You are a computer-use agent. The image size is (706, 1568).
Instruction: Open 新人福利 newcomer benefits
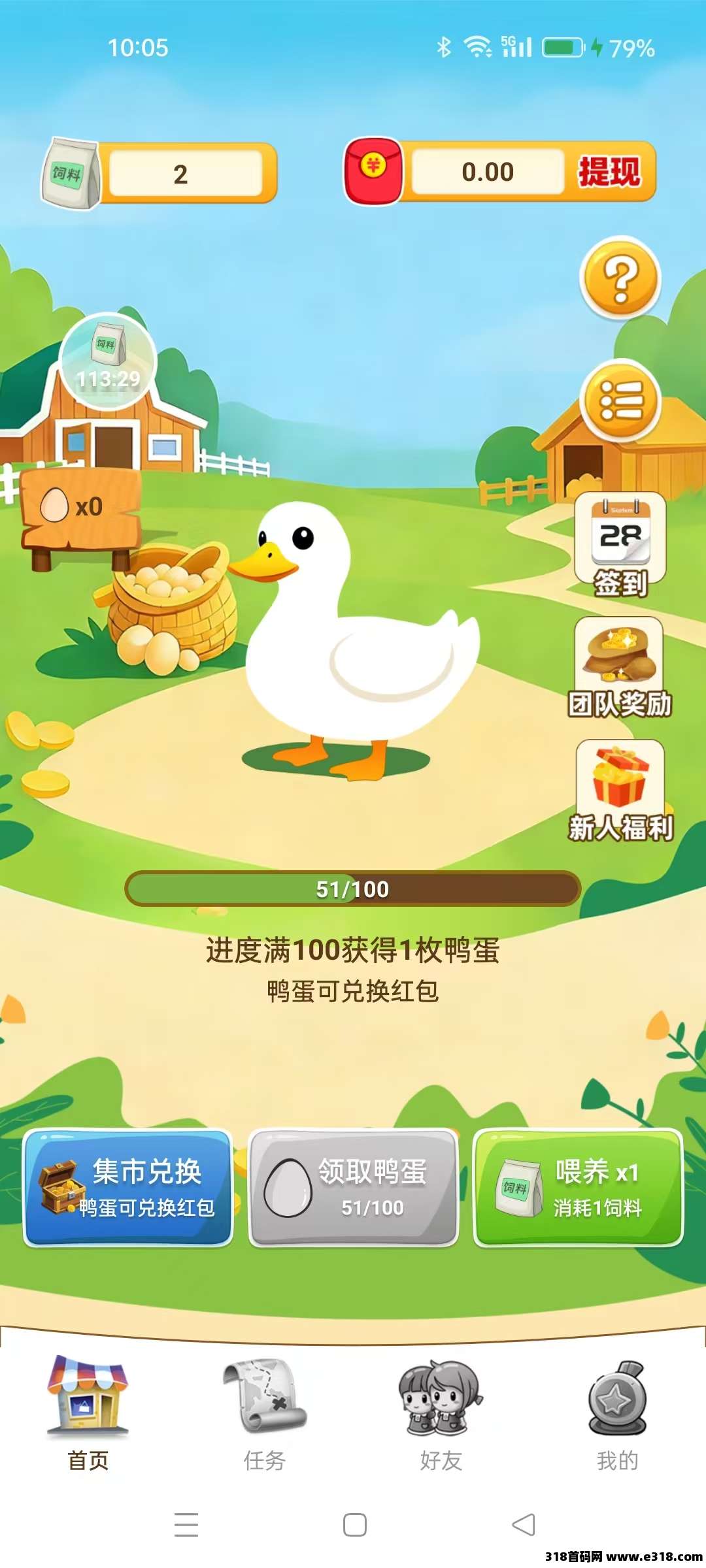click(x=620, y=791)
